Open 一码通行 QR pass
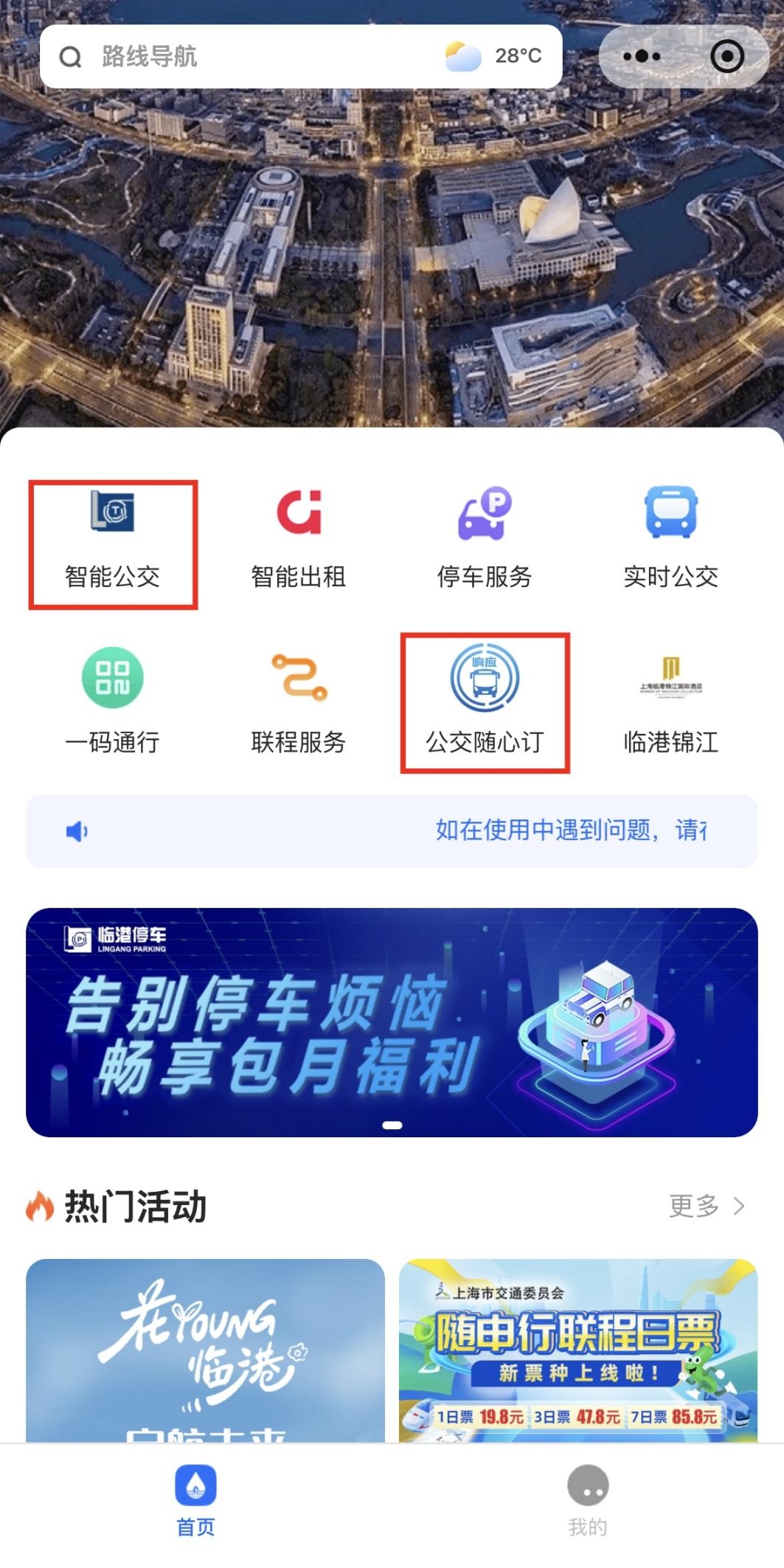784x1568 pixels. (x=113, y=701)
